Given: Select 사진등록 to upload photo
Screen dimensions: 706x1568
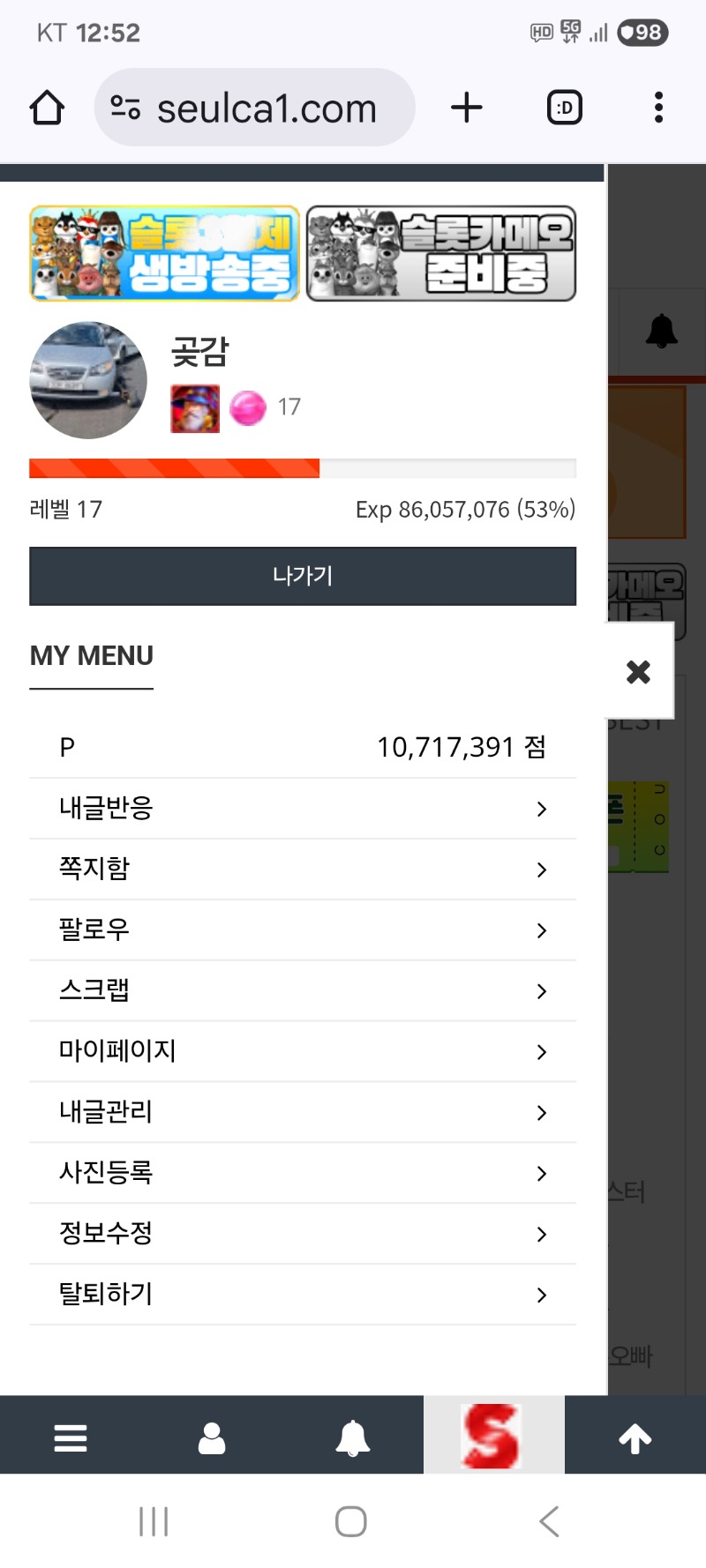Looking at the screenshot, I should click(x=303, y=1173).
